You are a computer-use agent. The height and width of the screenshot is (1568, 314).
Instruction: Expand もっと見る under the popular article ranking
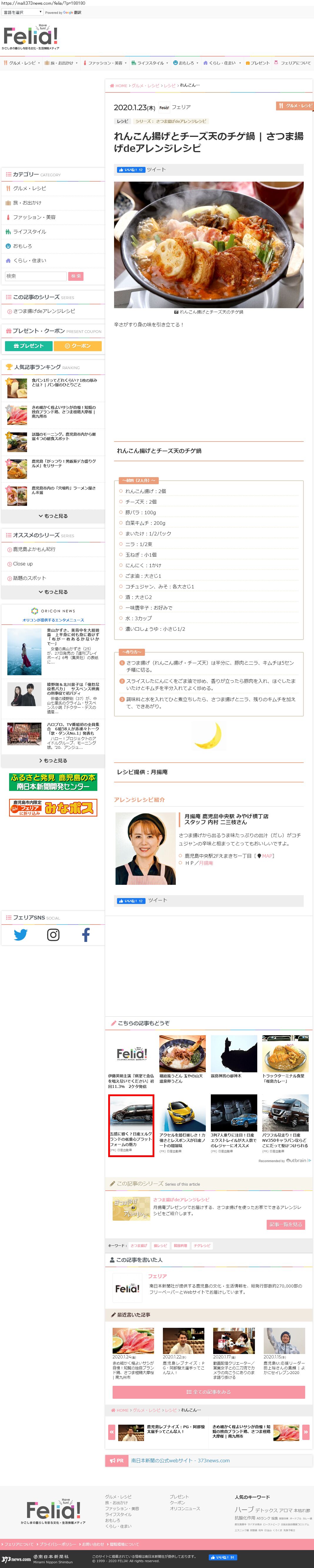point(53,516)
